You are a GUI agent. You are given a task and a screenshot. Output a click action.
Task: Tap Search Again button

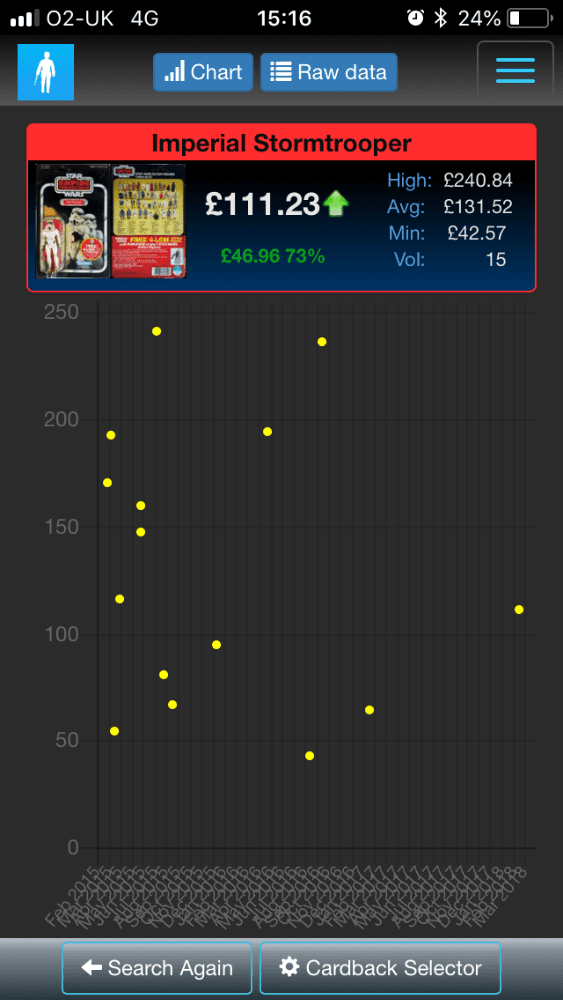click(x=157, y=968)
